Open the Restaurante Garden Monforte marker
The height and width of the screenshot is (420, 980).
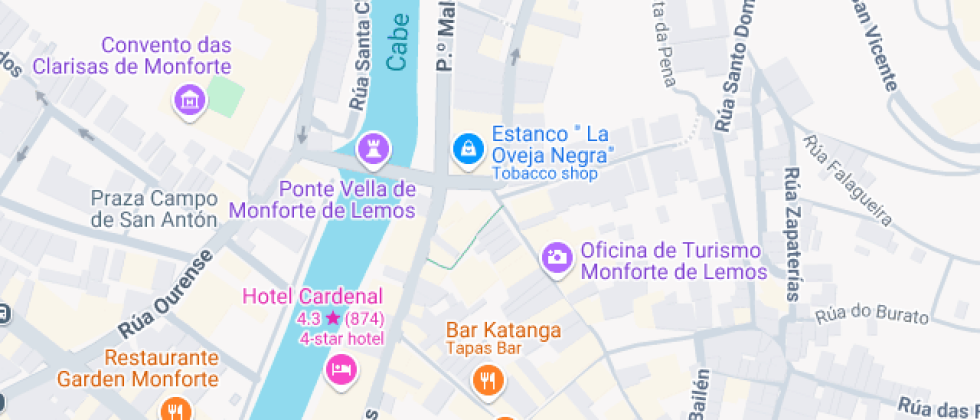175,408
